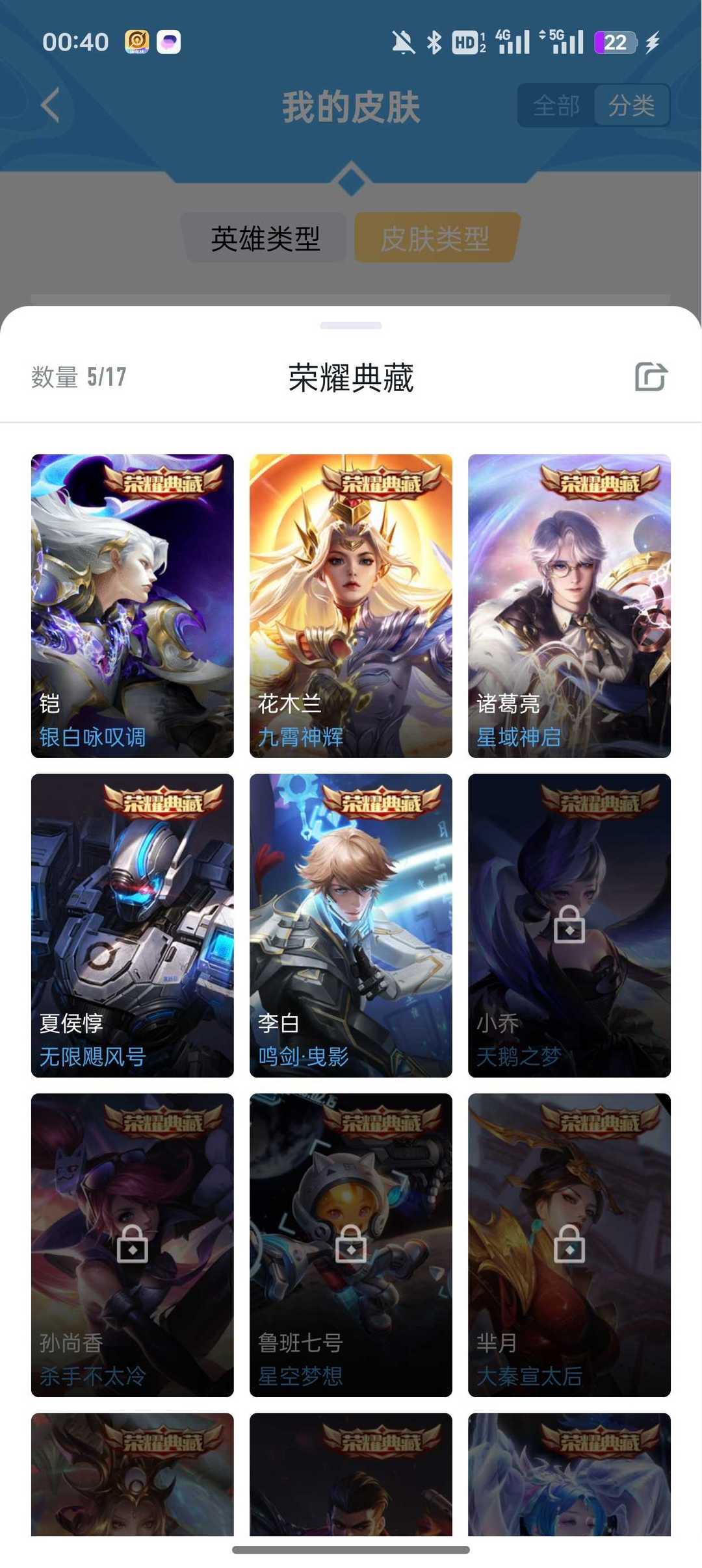Viewport: 702px width, 1568px height.
Task: Select the 皮肤类型 tab
Action: point(435,238)
